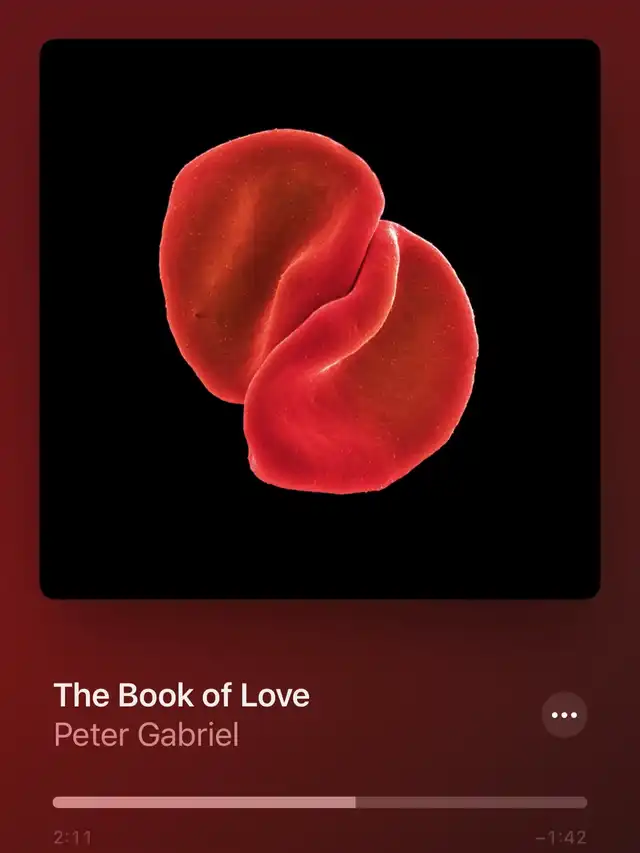Image resolution: width=640 pixels, height=853 pixels.
Task: Tap the album artwork
Action: (320, 318)
